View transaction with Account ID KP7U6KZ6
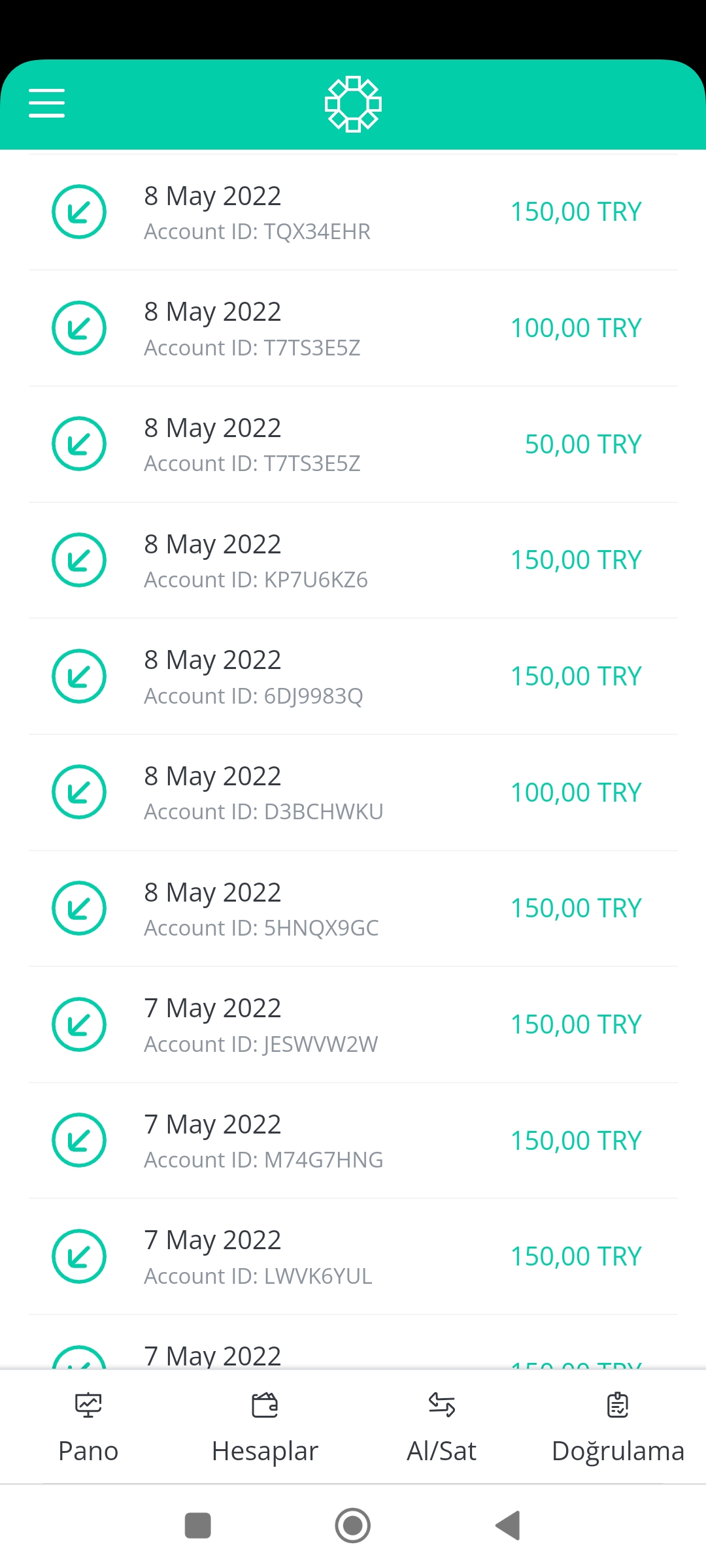This screenshot has width=706, height=1568. tap(353, 561)
